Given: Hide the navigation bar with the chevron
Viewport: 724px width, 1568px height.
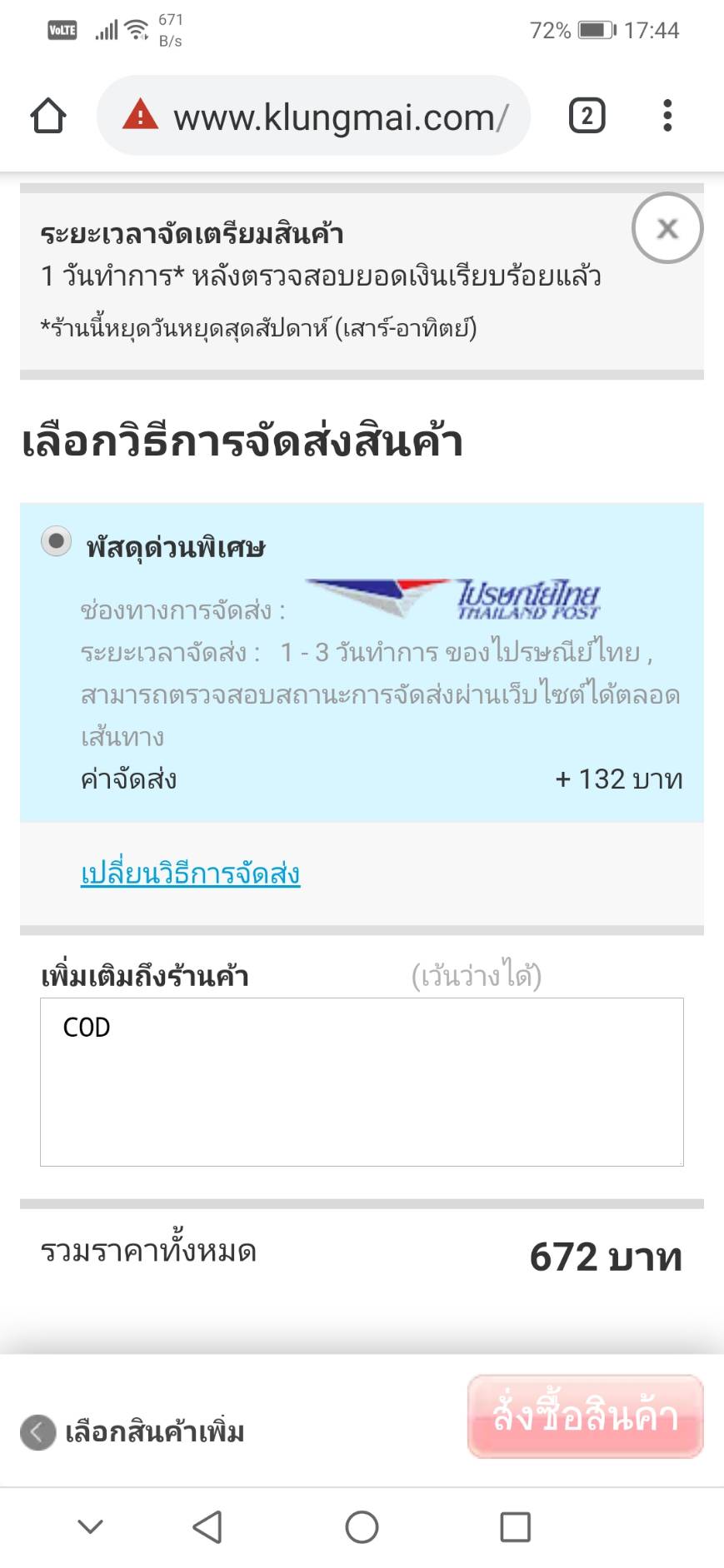Looking at the screenshot, I should 90,1526.
